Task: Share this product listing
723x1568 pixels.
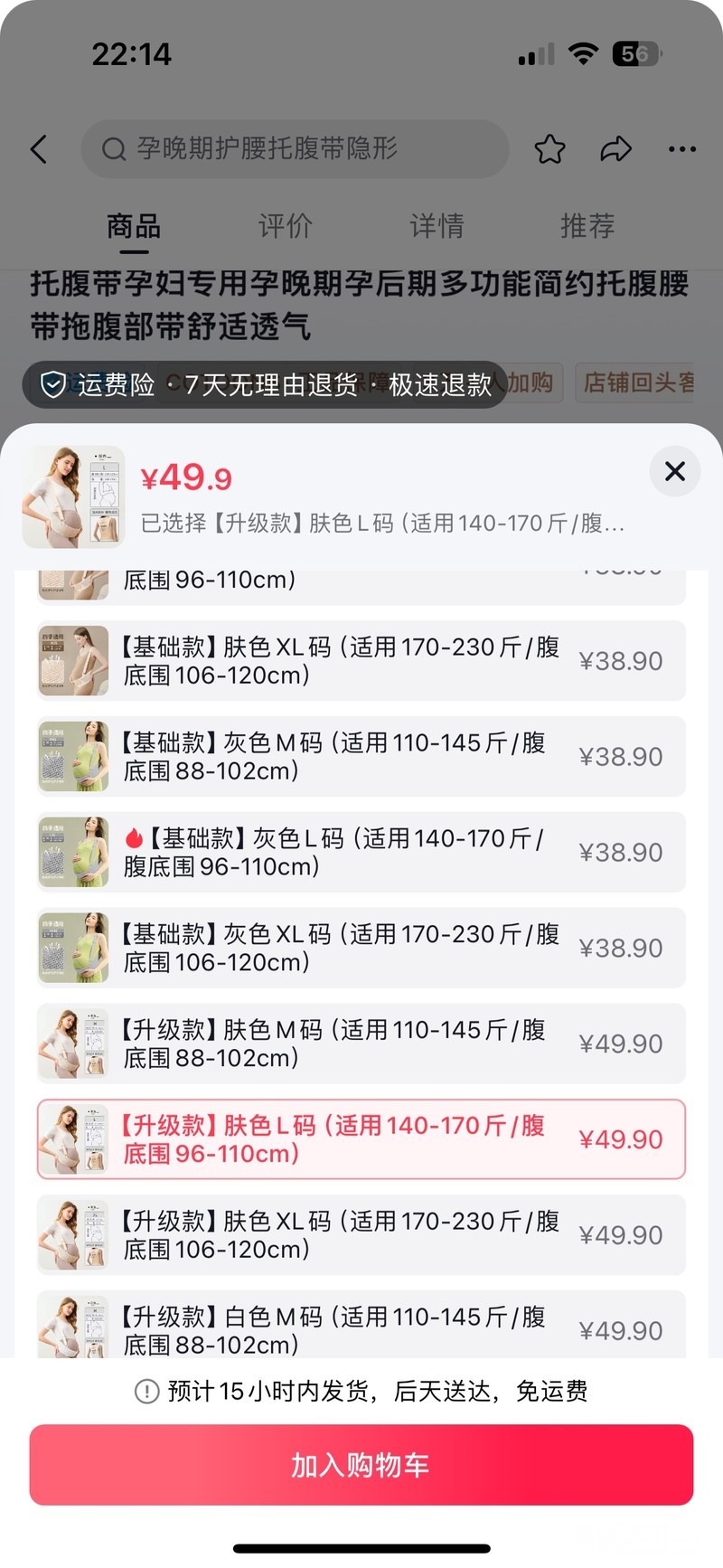Action: [x=615, y=149]
